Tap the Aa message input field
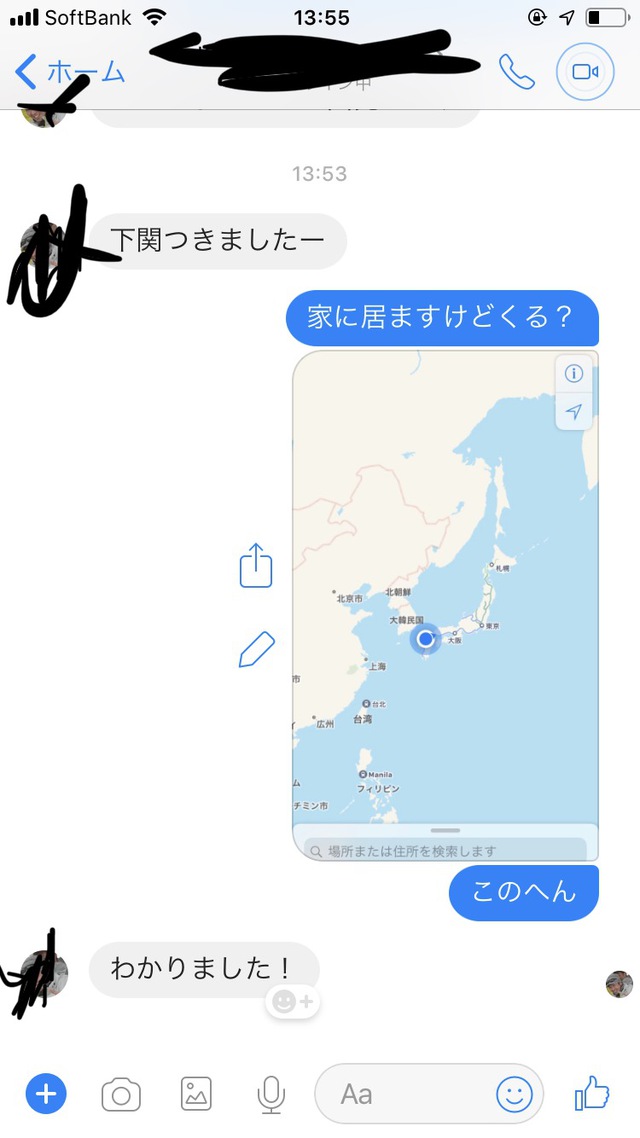This screenshot has height=1138, width=640. pyautogui.click(x=400, y=1094)
